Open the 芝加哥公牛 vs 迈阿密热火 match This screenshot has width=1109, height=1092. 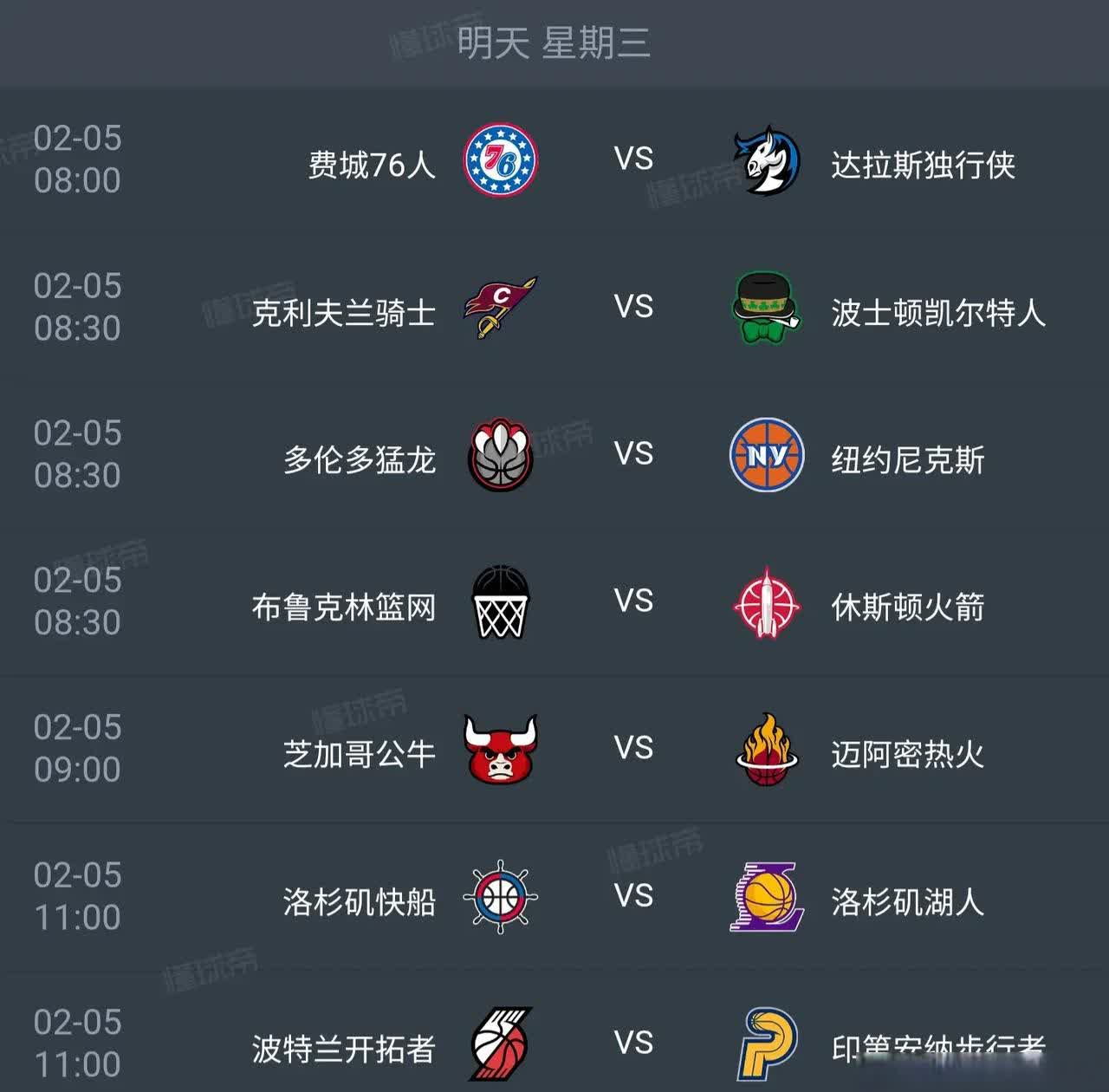[x=632, y=749]
